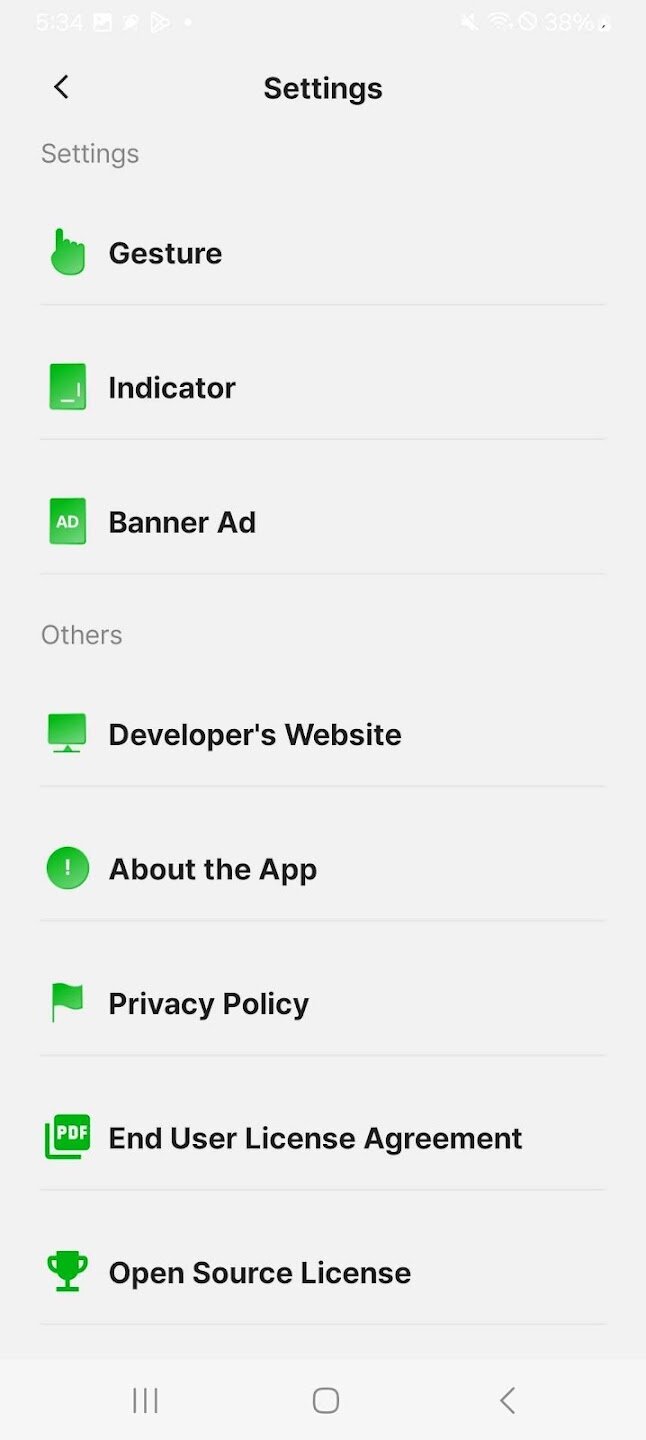The width and height of the screenshot is (646, 1440).
Task: Open the recent apps view
Action: pyautogui.click(x=145, y=1400)
